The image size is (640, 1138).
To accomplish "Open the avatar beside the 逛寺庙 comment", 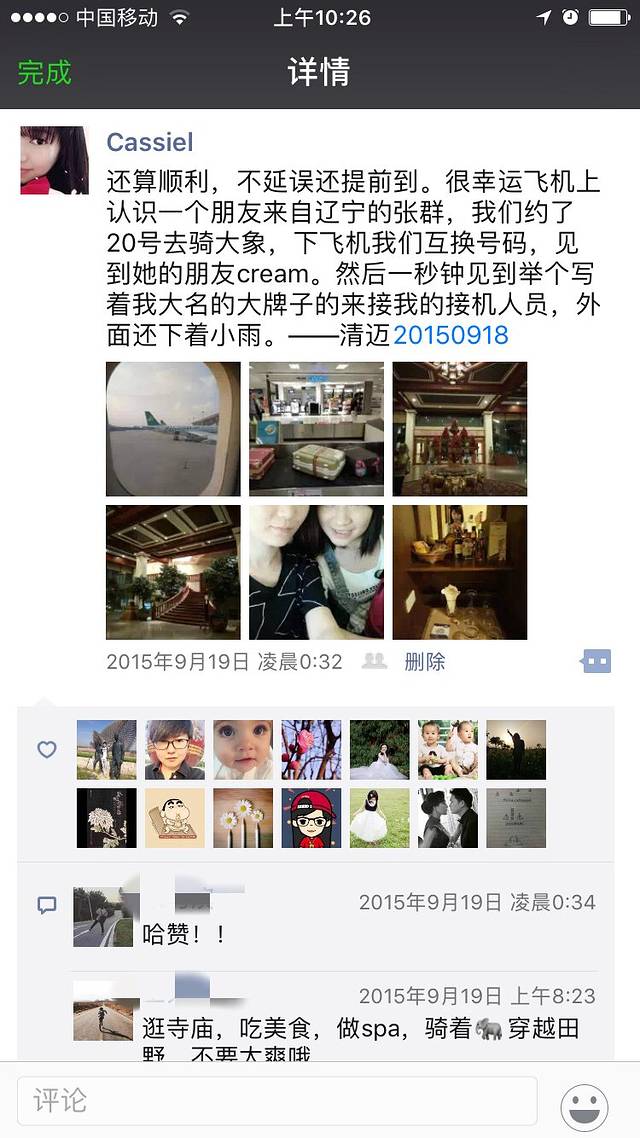I will [103, 1010].
